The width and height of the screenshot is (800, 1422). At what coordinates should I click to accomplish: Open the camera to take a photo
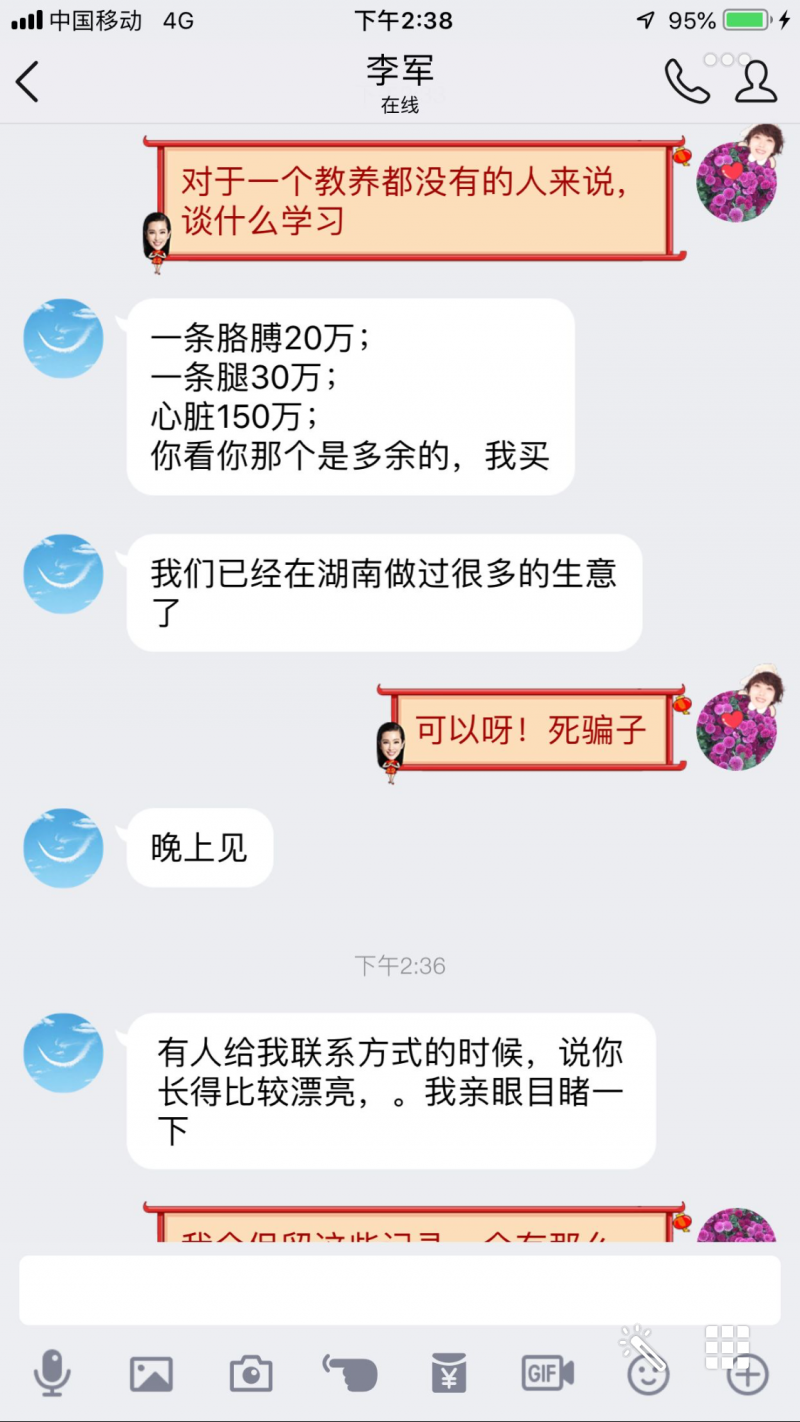(251, 1373)
